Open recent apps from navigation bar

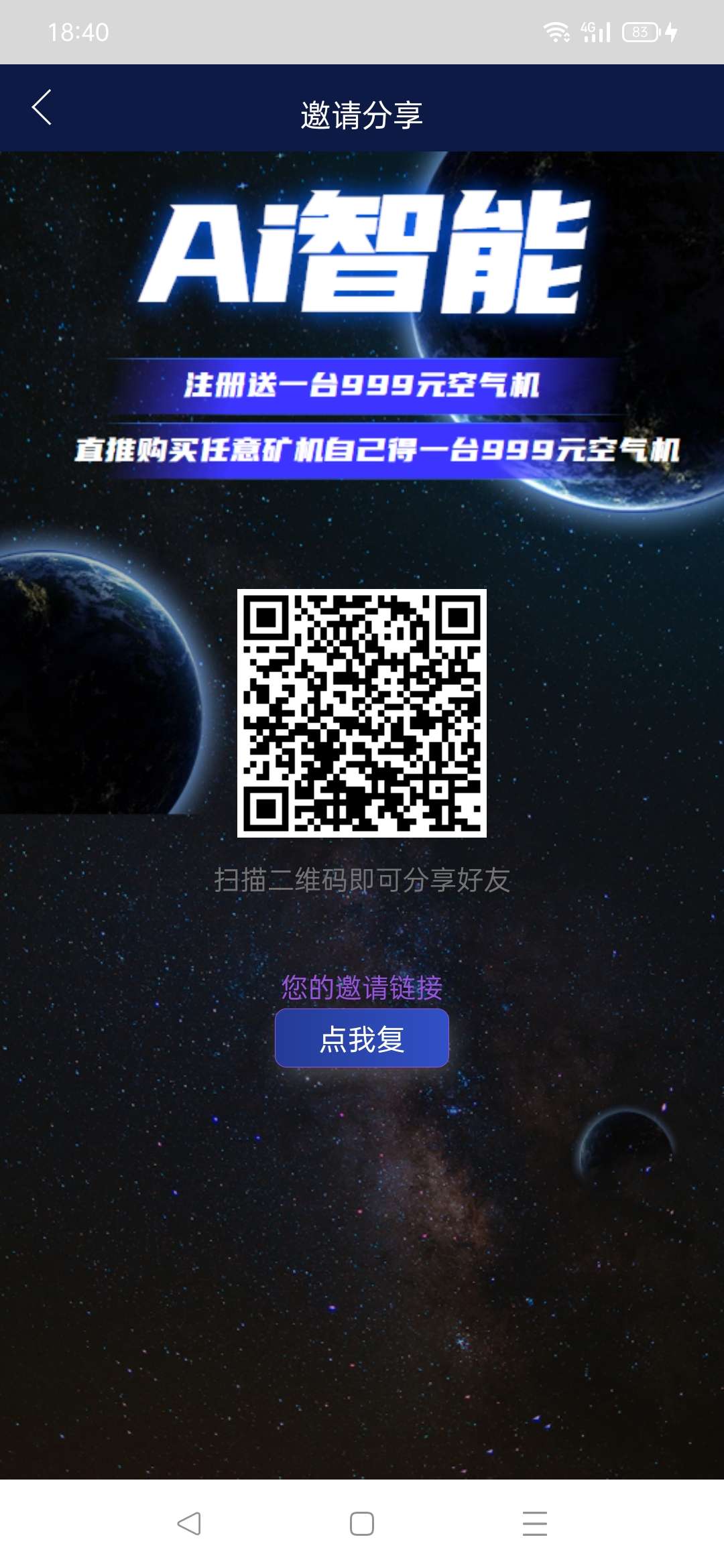[534, 1523]
